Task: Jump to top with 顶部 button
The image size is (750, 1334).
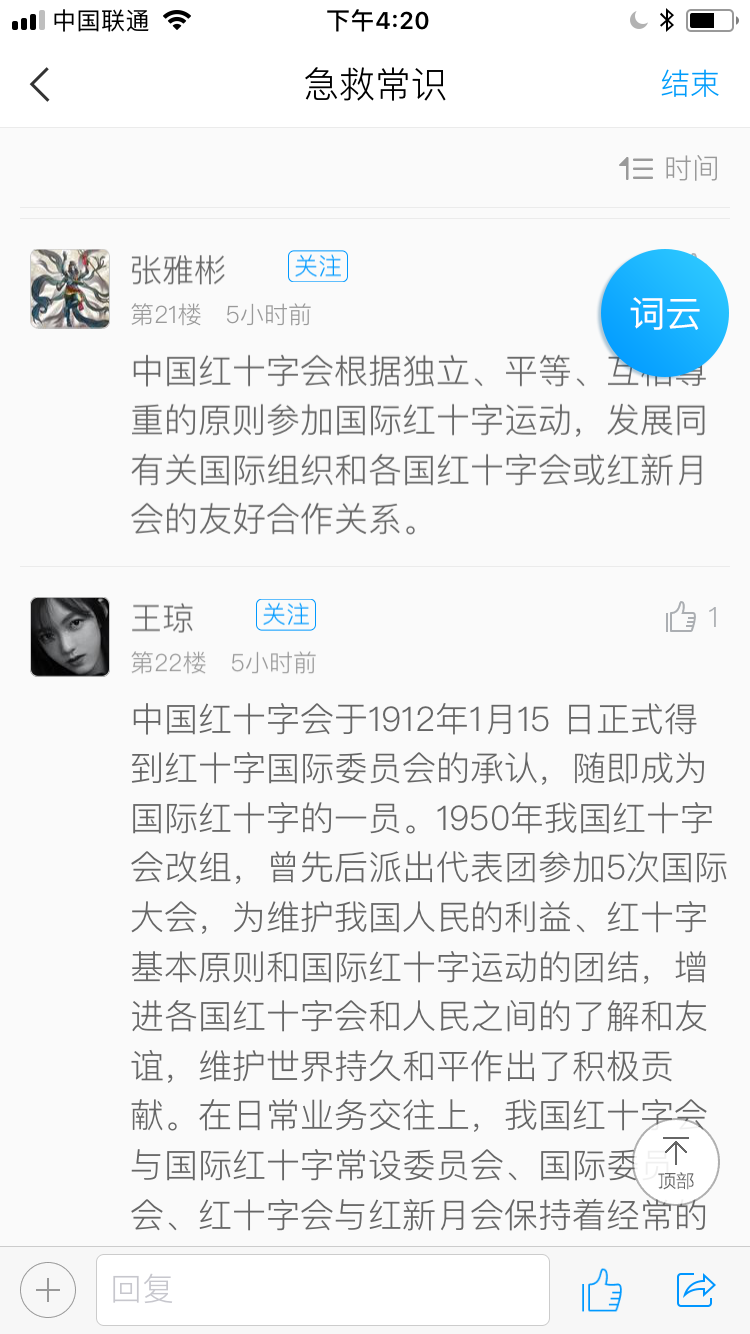Action: 676,1161
